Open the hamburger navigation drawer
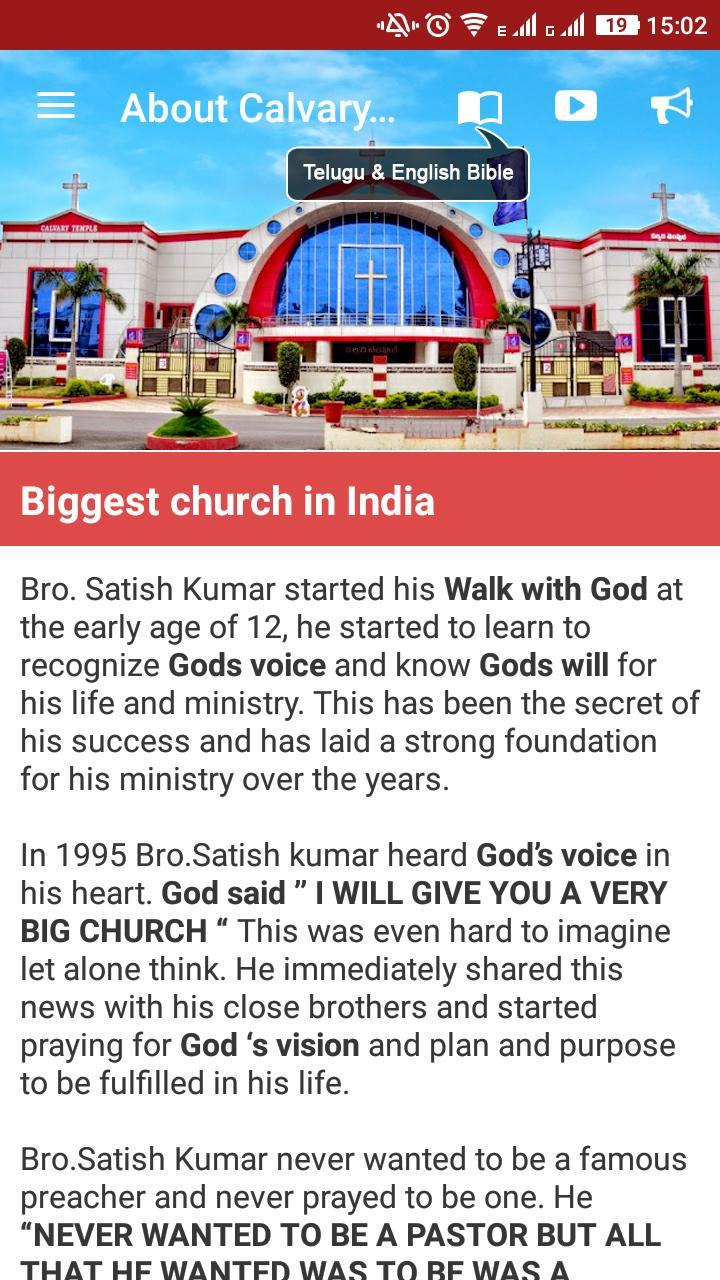The height and width of the screenshot is (1280, 720). 56,106
